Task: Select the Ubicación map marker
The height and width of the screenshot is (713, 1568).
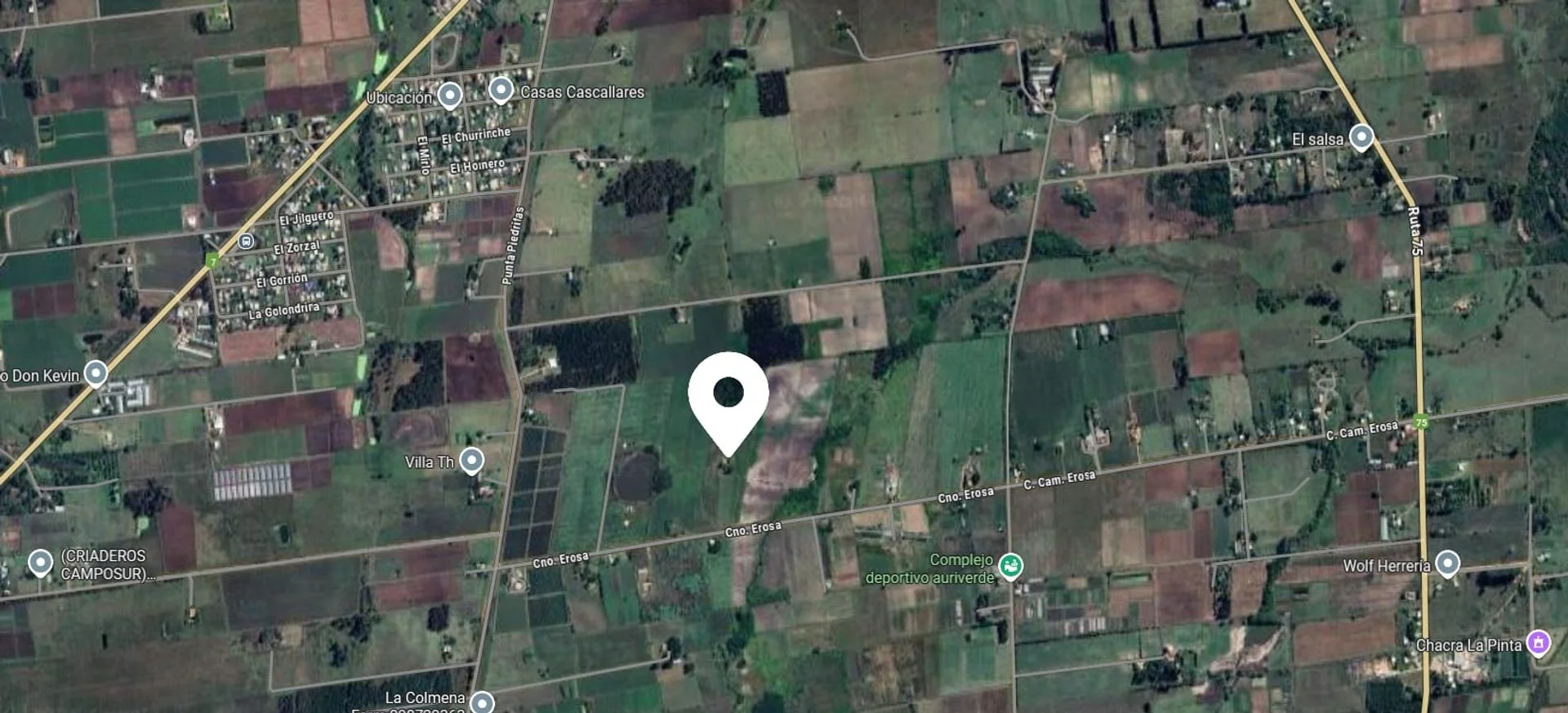Action: [449, 96]
